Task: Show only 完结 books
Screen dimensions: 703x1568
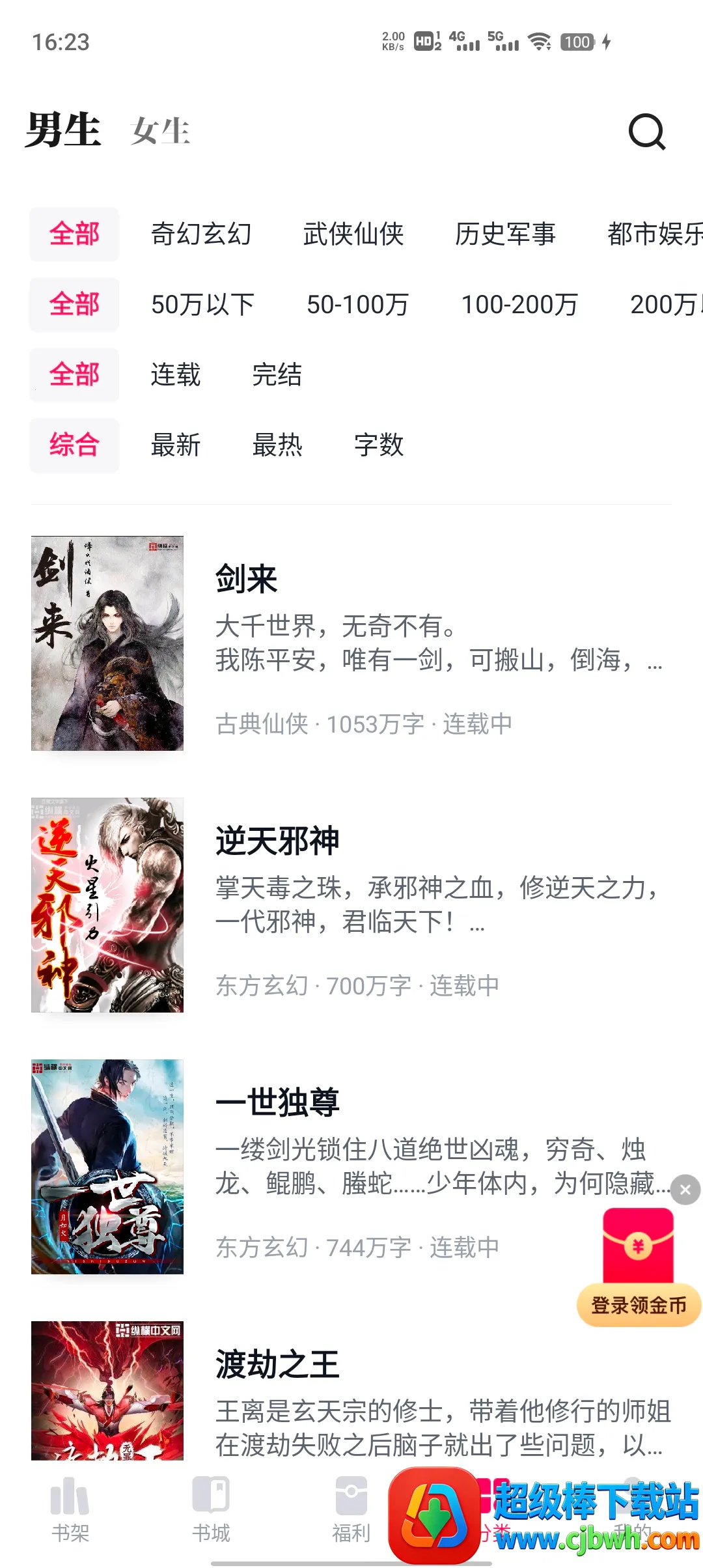Action: point(277,375)
